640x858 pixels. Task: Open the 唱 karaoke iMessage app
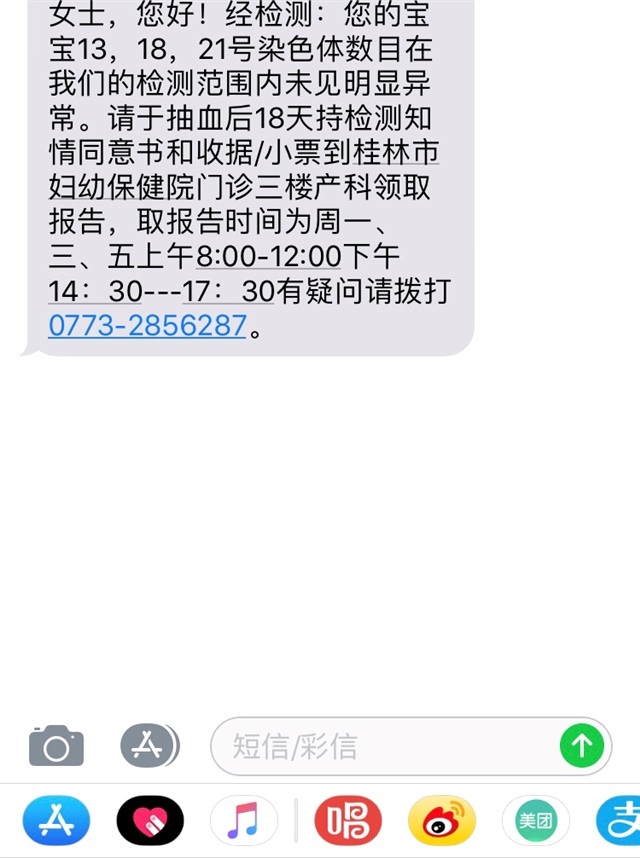pyautogui.click(x=348, y=822)
